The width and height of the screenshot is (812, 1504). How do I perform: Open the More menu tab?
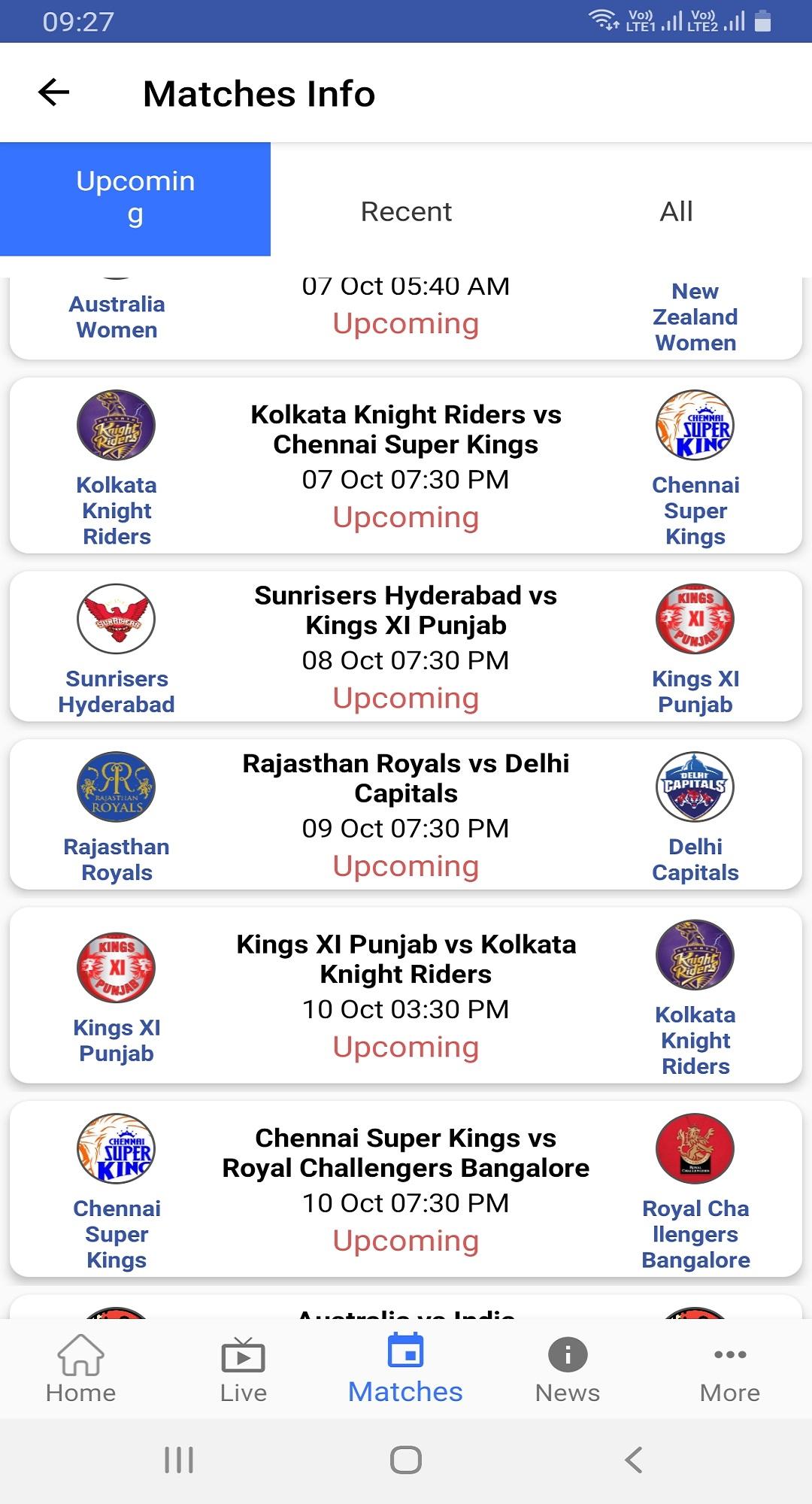pos(730,1369)
